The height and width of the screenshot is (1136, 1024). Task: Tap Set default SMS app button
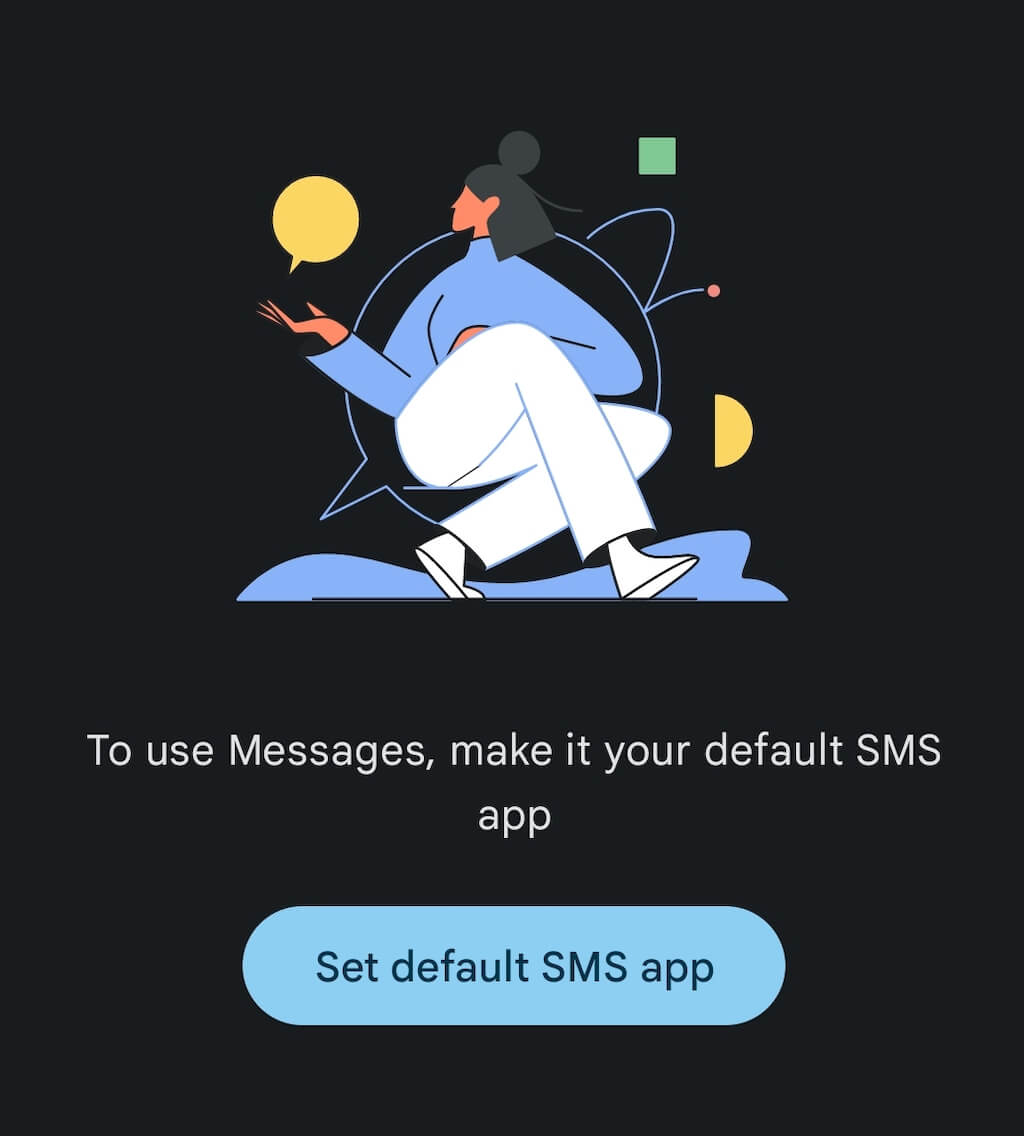[x=513, y=966]
